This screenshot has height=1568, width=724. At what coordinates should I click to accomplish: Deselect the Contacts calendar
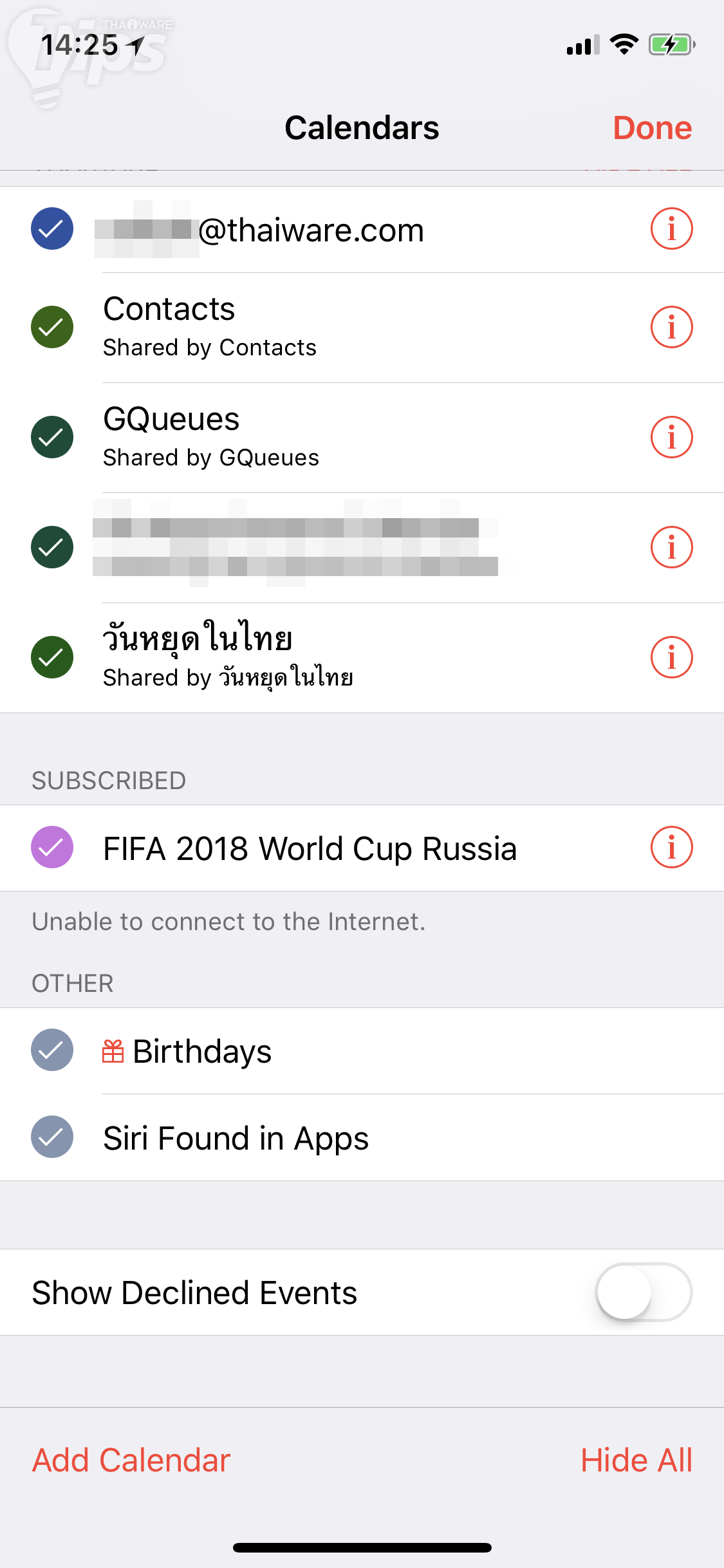point(52,327)
